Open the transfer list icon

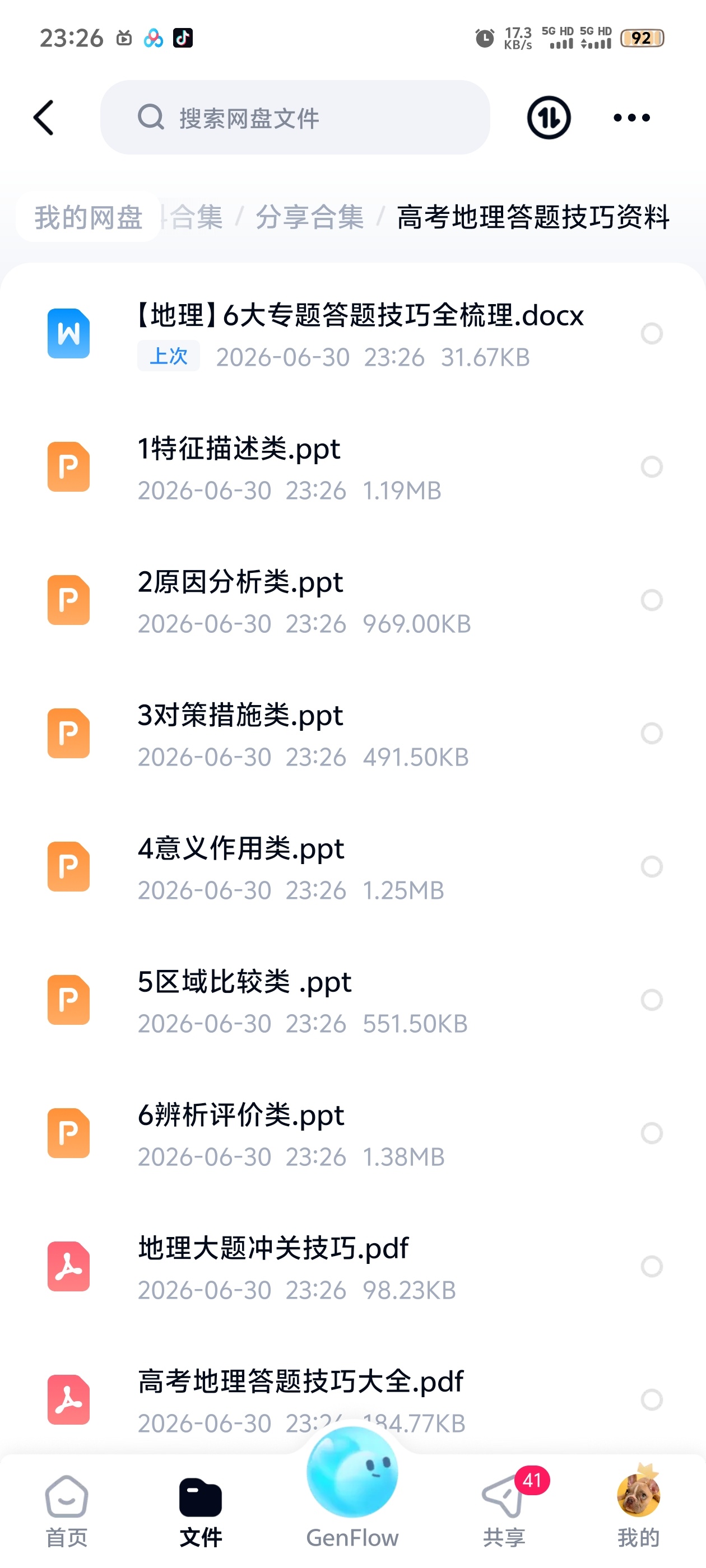(548, 118)
